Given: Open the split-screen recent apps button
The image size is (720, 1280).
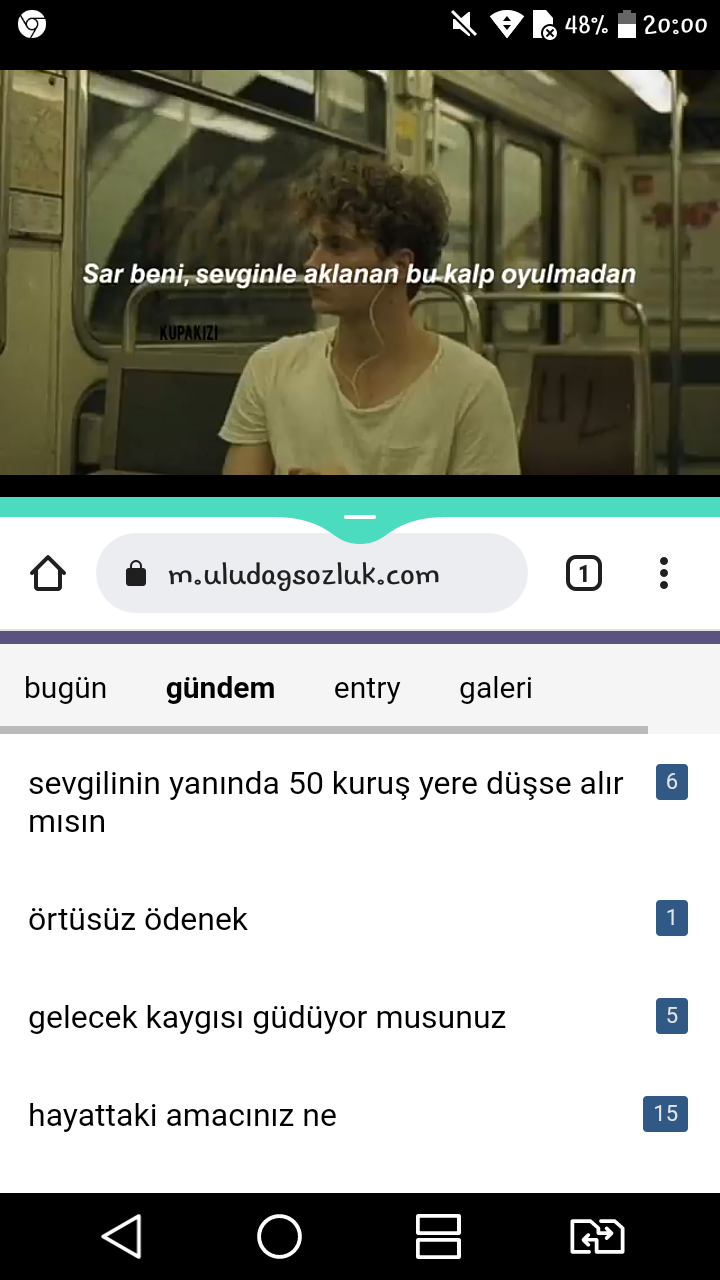Looking at the screenshot, I should pyautogui.click(x=438, y=1237).
